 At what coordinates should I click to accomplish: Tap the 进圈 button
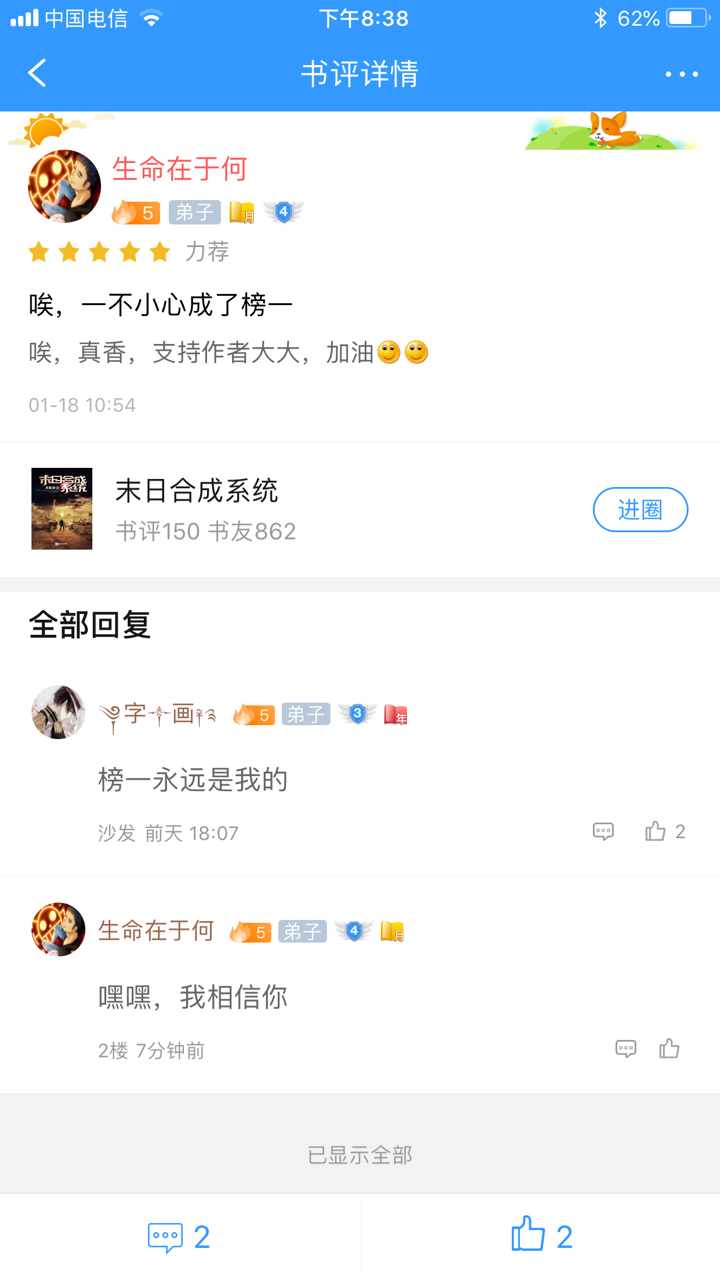(640, 510)
